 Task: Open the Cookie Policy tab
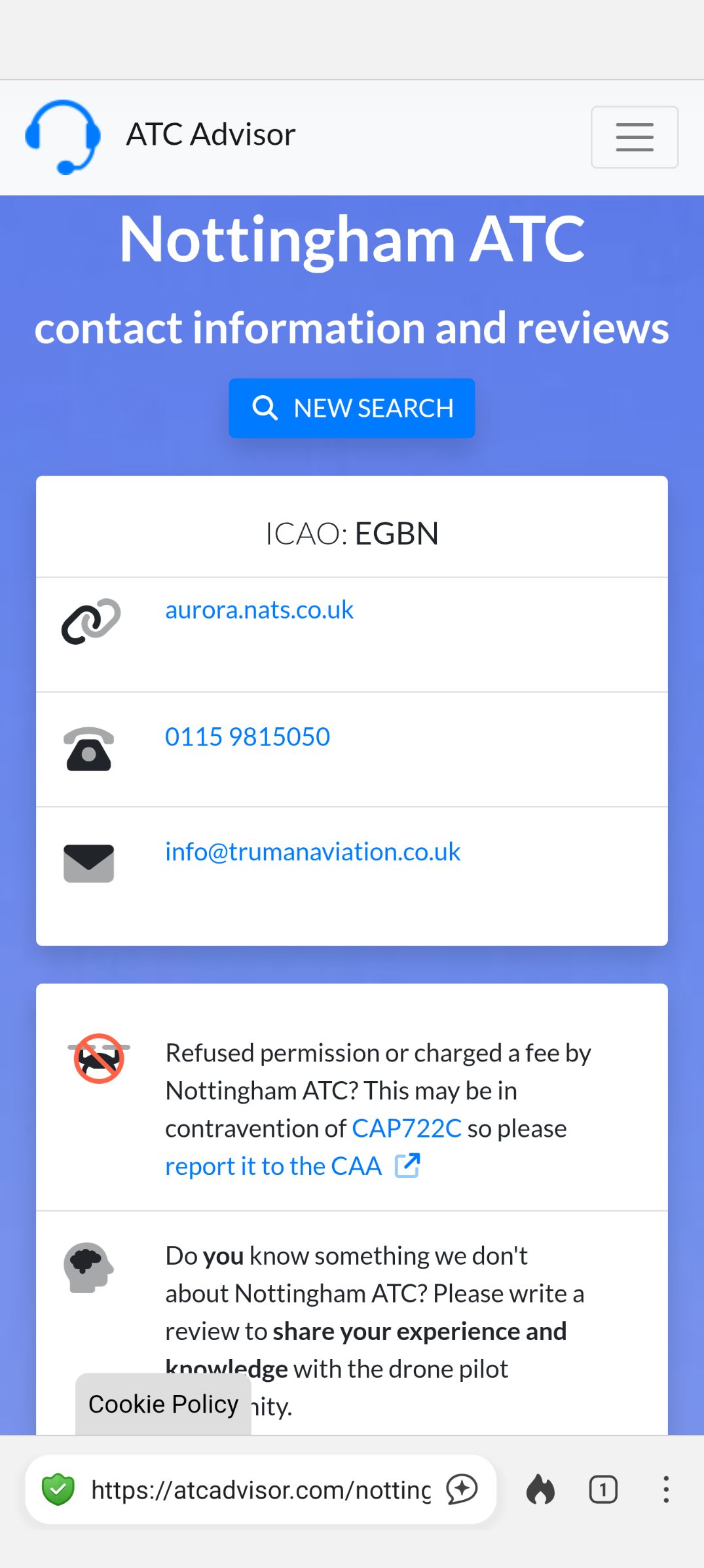tap(163, 1404)
